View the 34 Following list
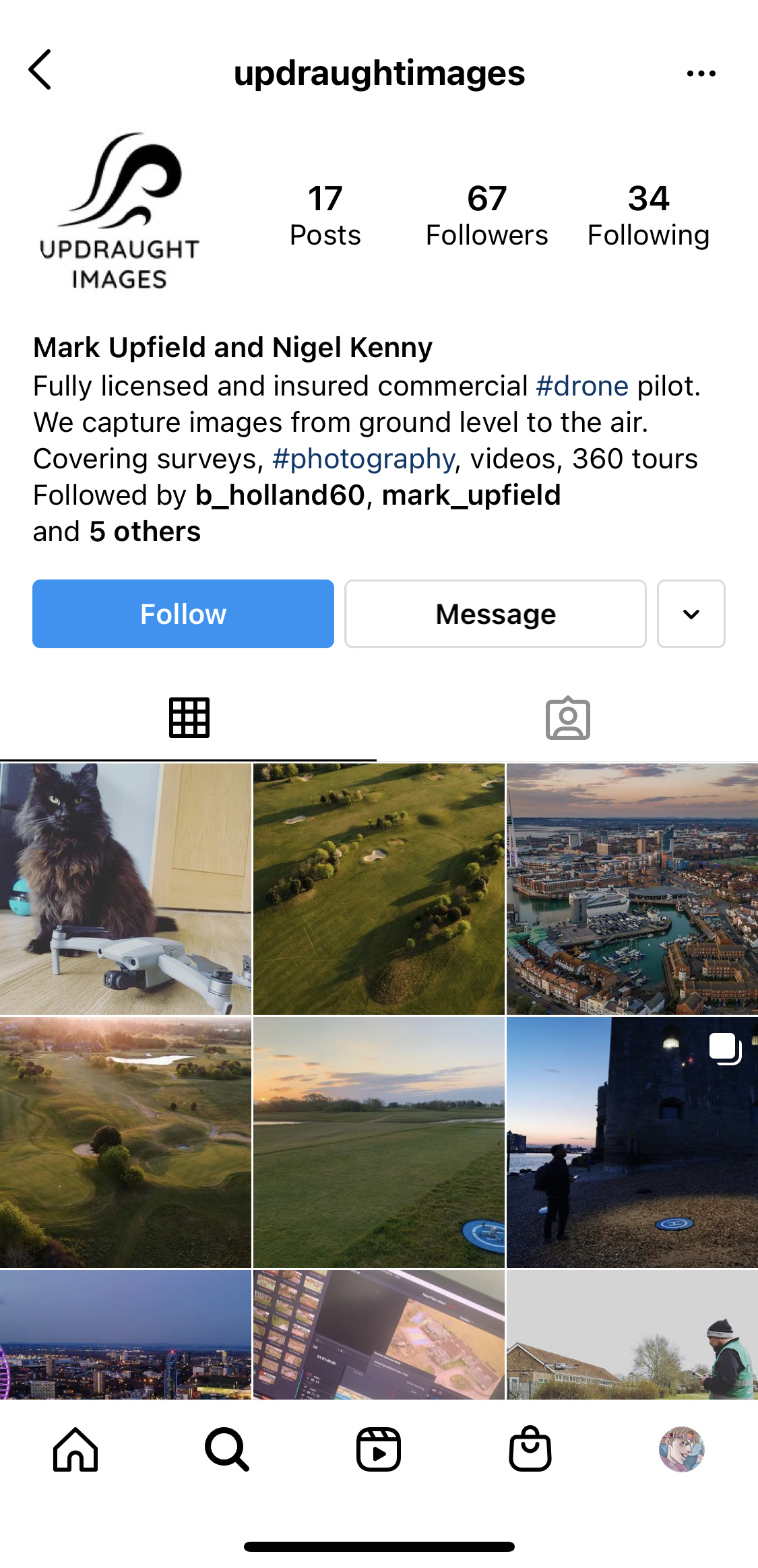The image size is (758, 1568). (648, 216)
